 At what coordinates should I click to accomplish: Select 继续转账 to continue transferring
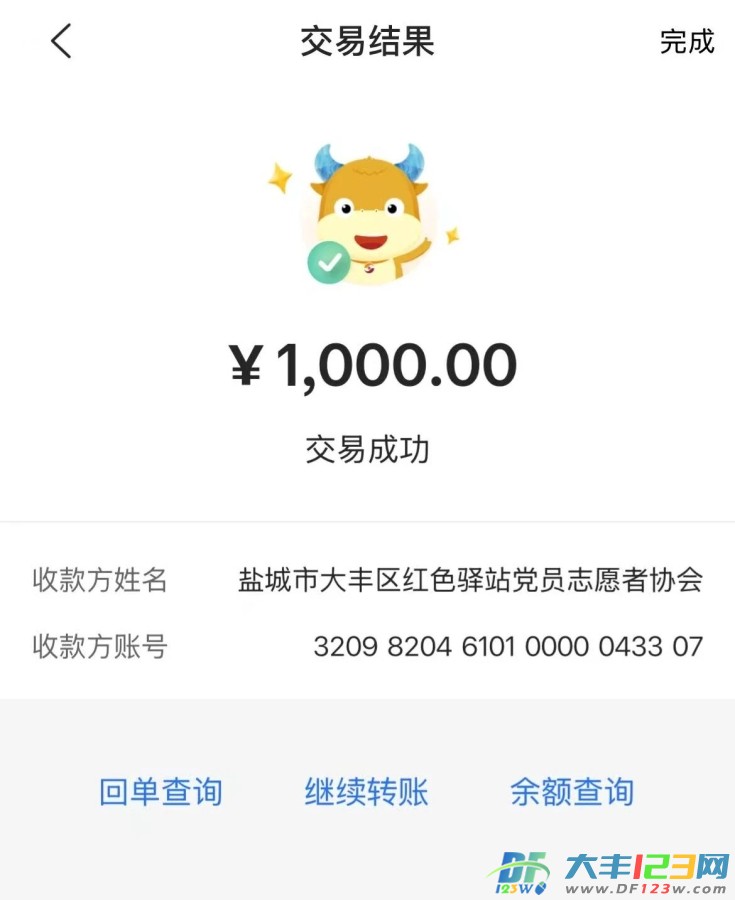point(365,790)
